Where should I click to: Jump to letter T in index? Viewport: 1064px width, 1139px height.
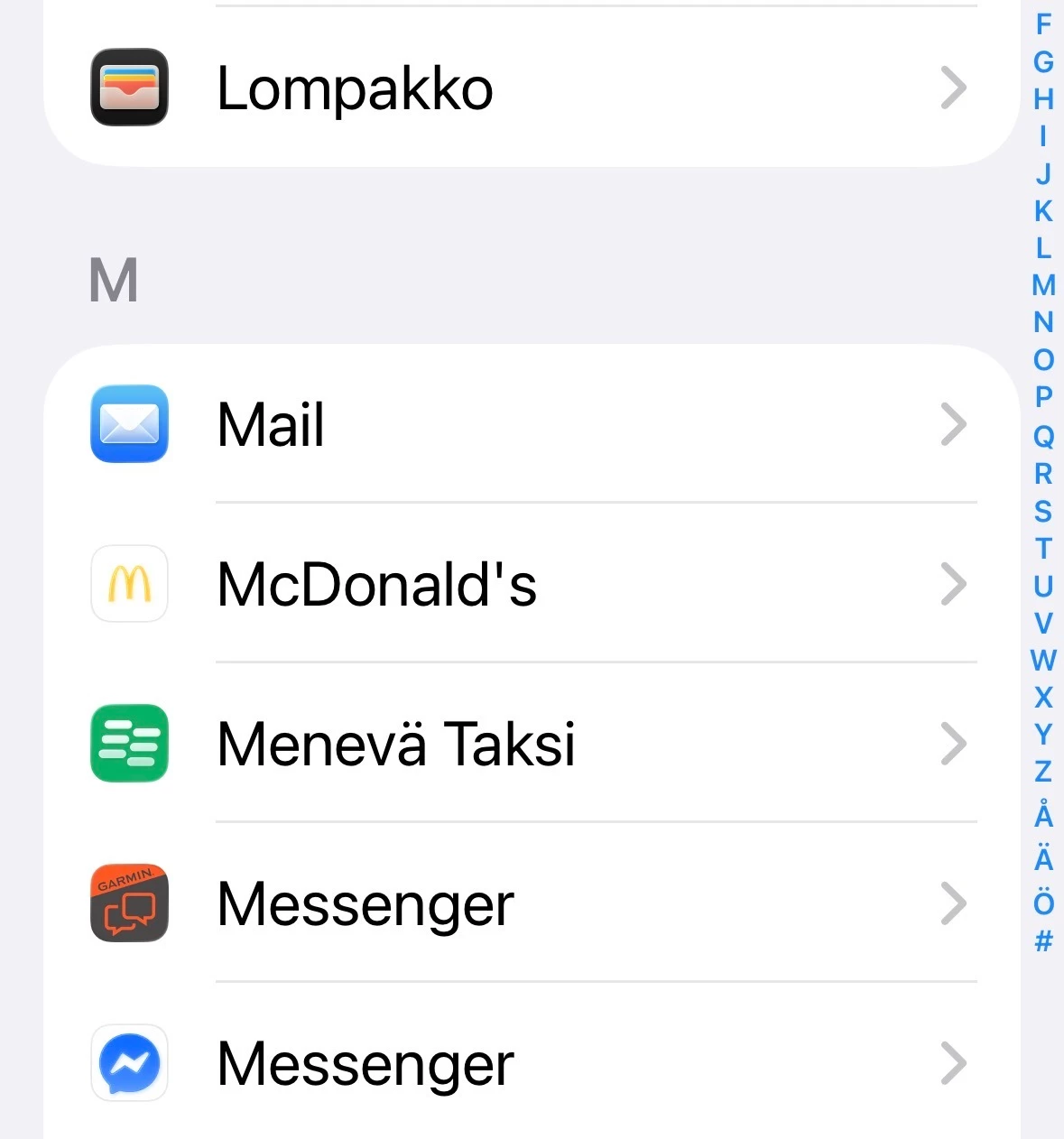1043,548
